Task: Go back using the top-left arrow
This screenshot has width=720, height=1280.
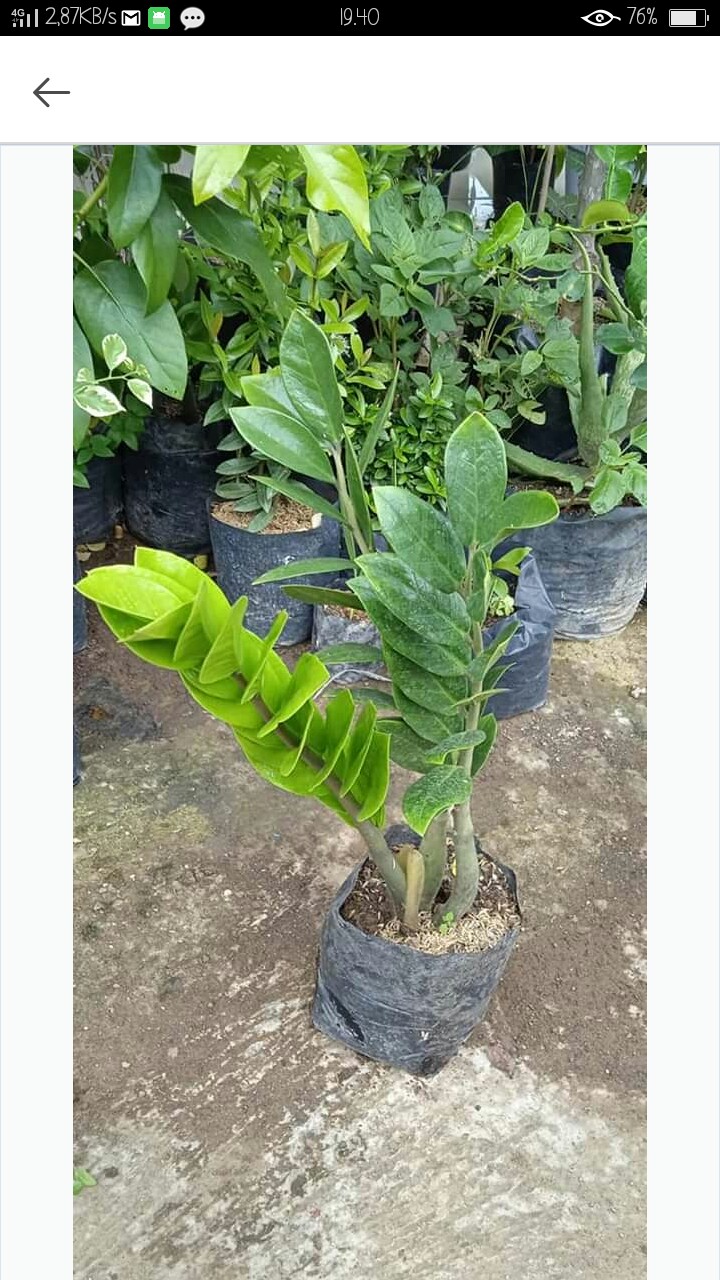Action: click(51, 92)
